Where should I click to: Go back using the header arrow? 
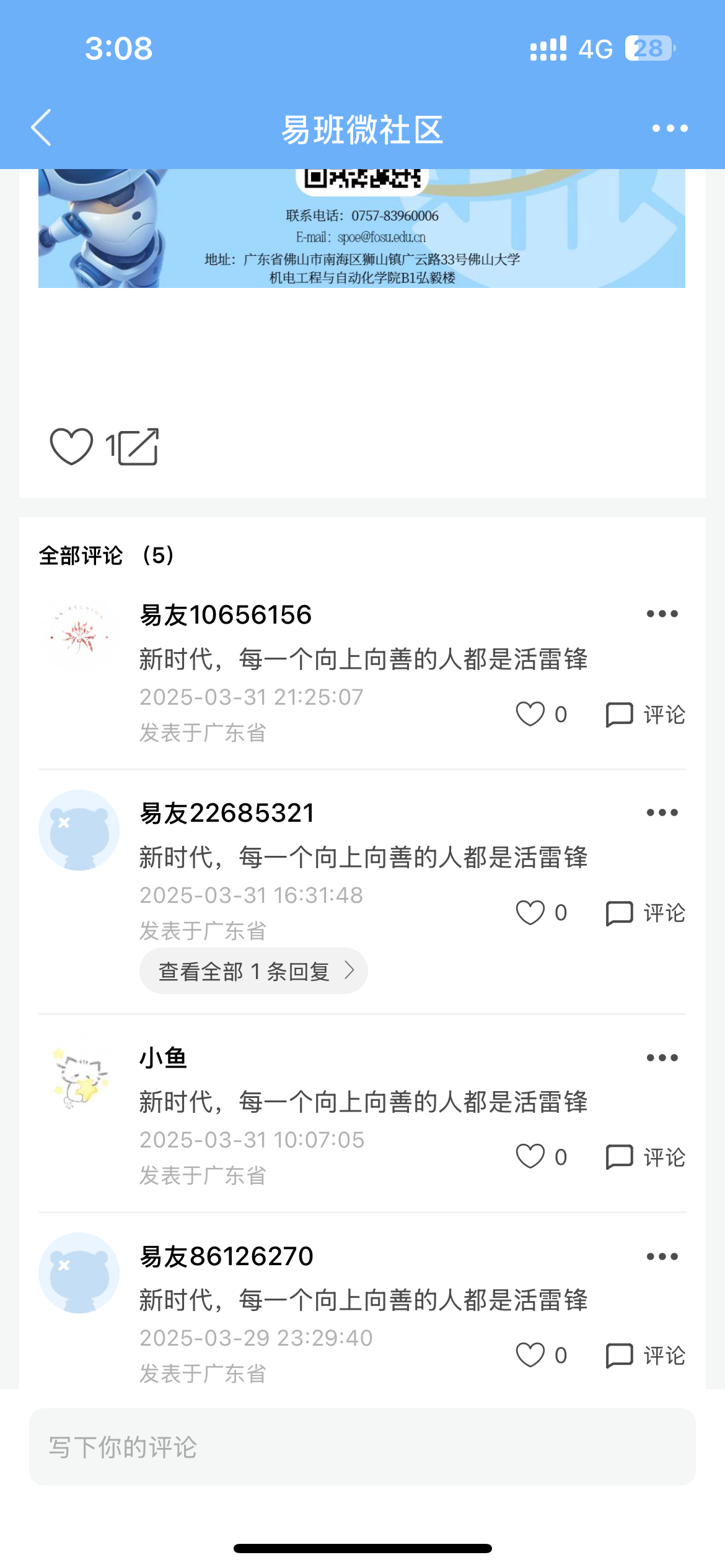(41, 128)
